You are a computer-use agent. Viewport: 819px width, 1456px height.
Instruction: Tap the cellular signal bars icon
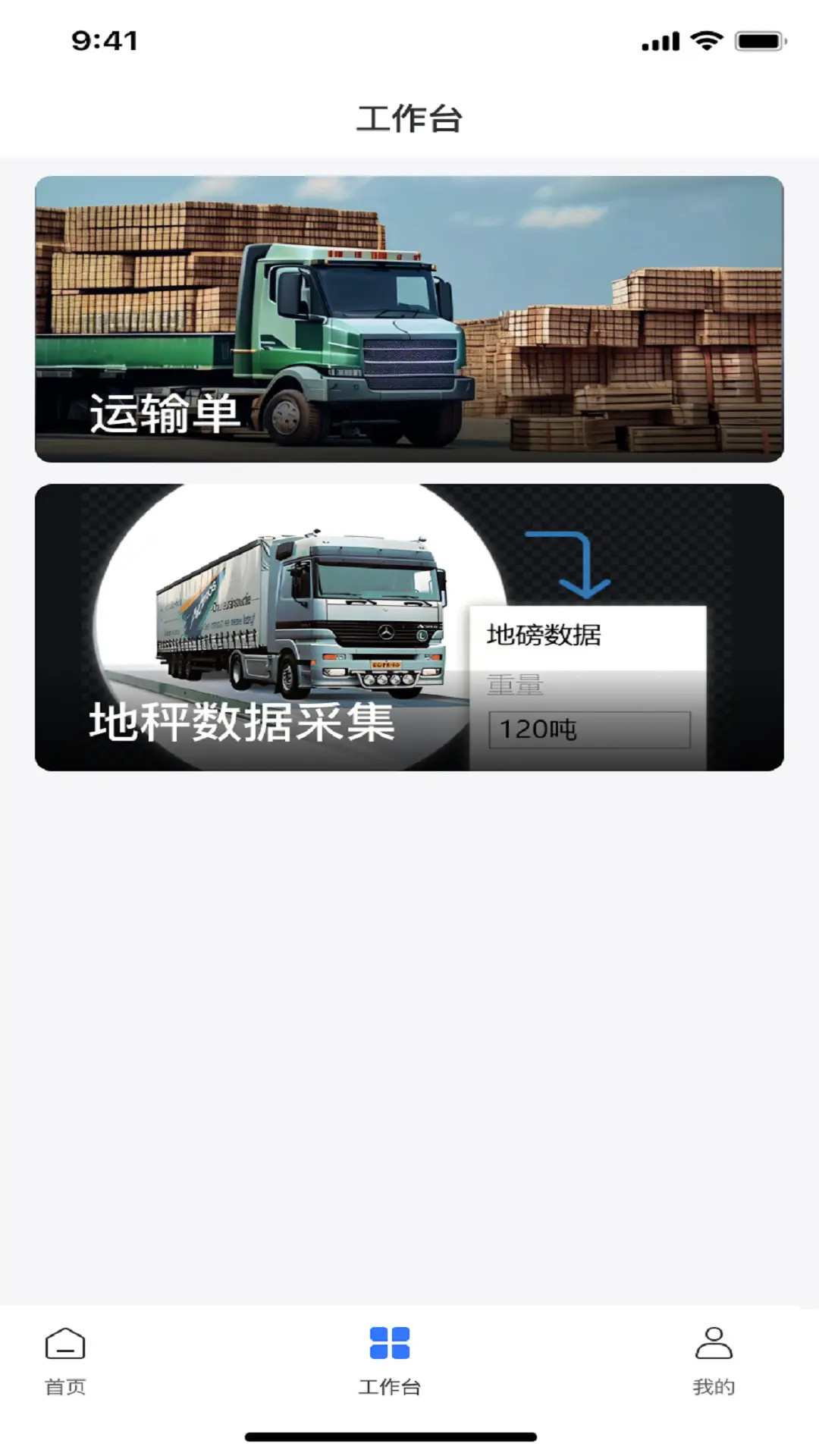tap(659, 42)
